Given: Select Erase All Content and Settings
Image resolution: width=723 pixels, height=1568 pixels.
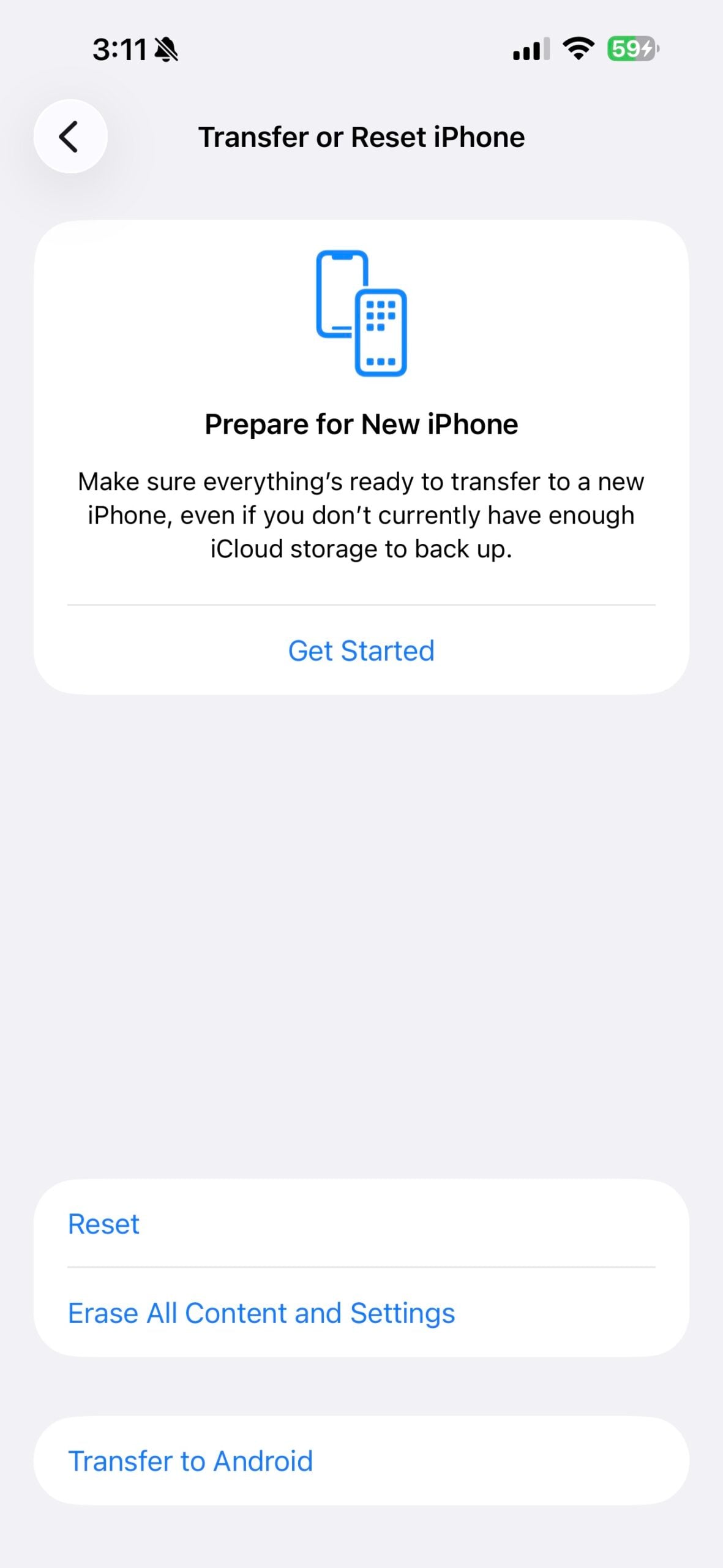Looking at the screenshot, I should point(262,1312).
